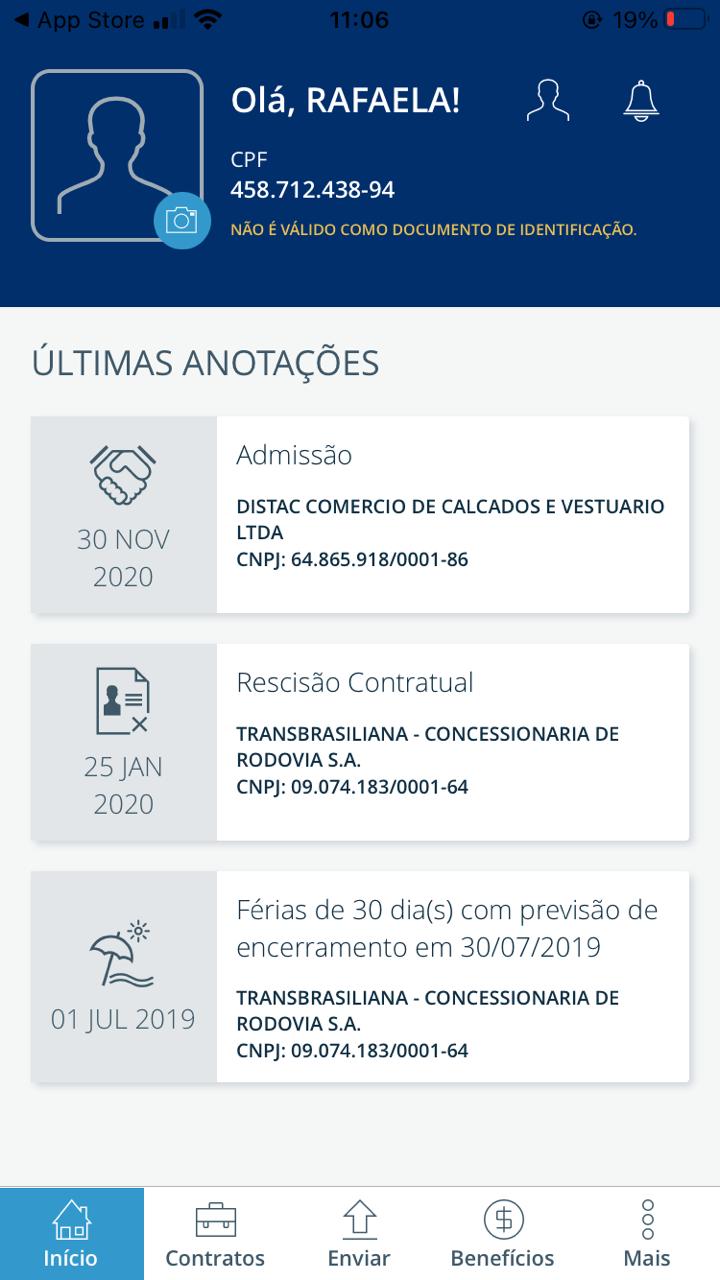Select the Início tab

tap(71, 1234)
